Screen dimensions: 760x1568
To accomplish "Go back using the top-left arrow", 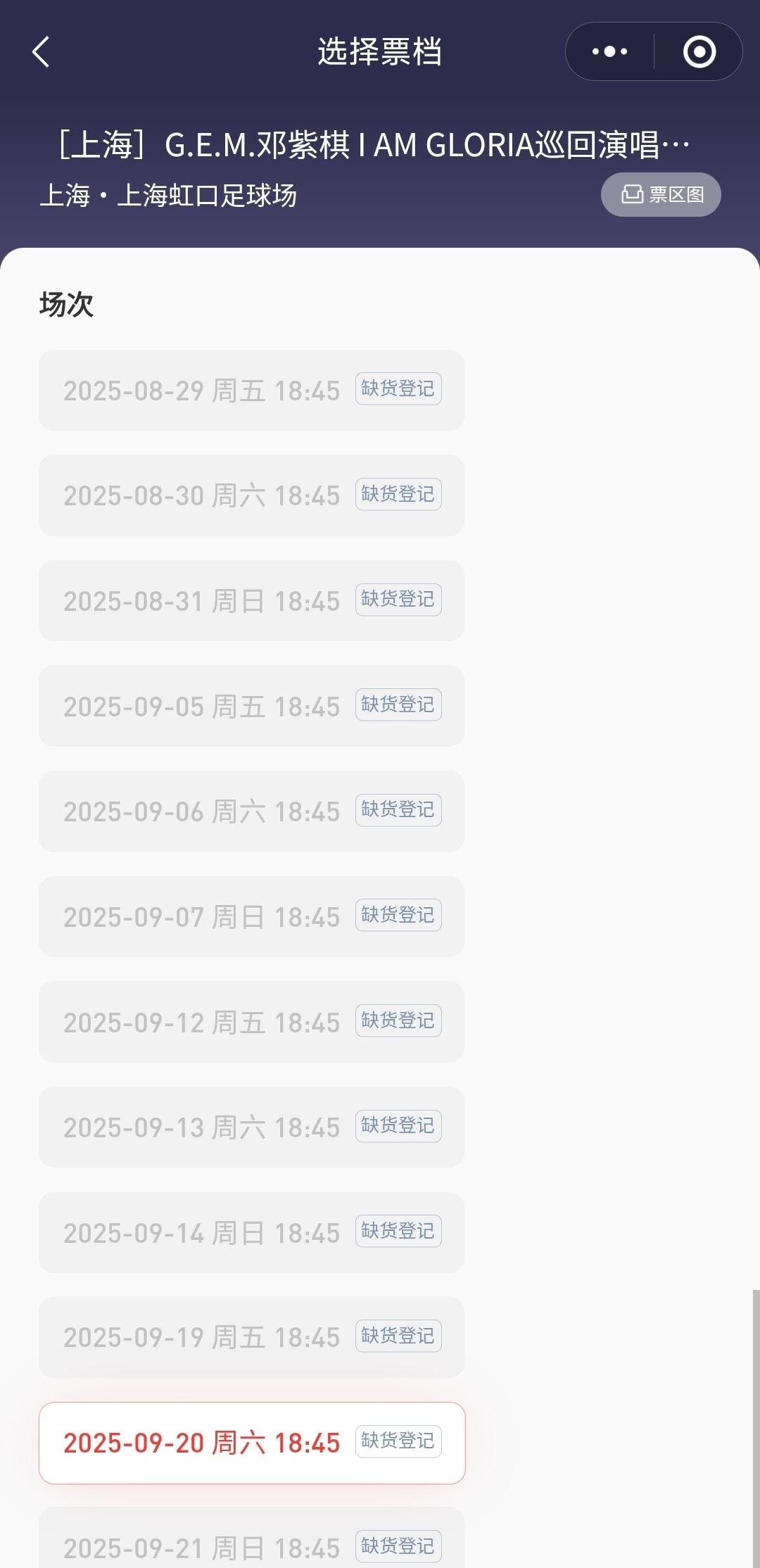I will [41, 52].
